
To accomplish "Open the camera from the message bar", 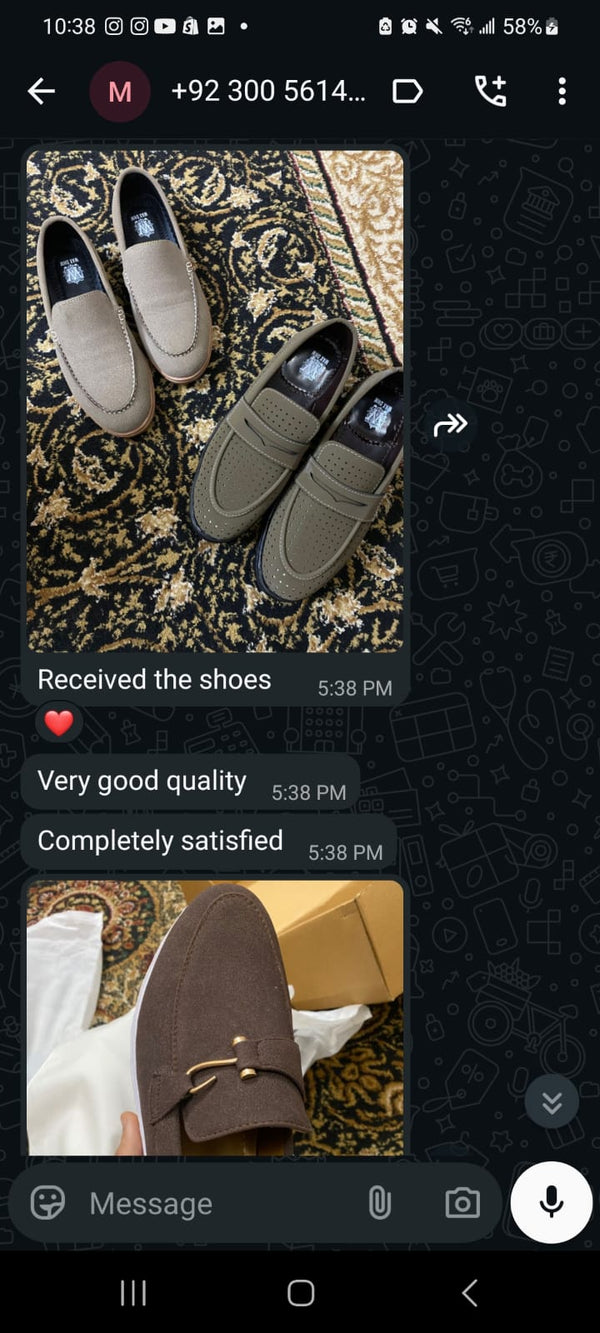I will point(462,1203).
